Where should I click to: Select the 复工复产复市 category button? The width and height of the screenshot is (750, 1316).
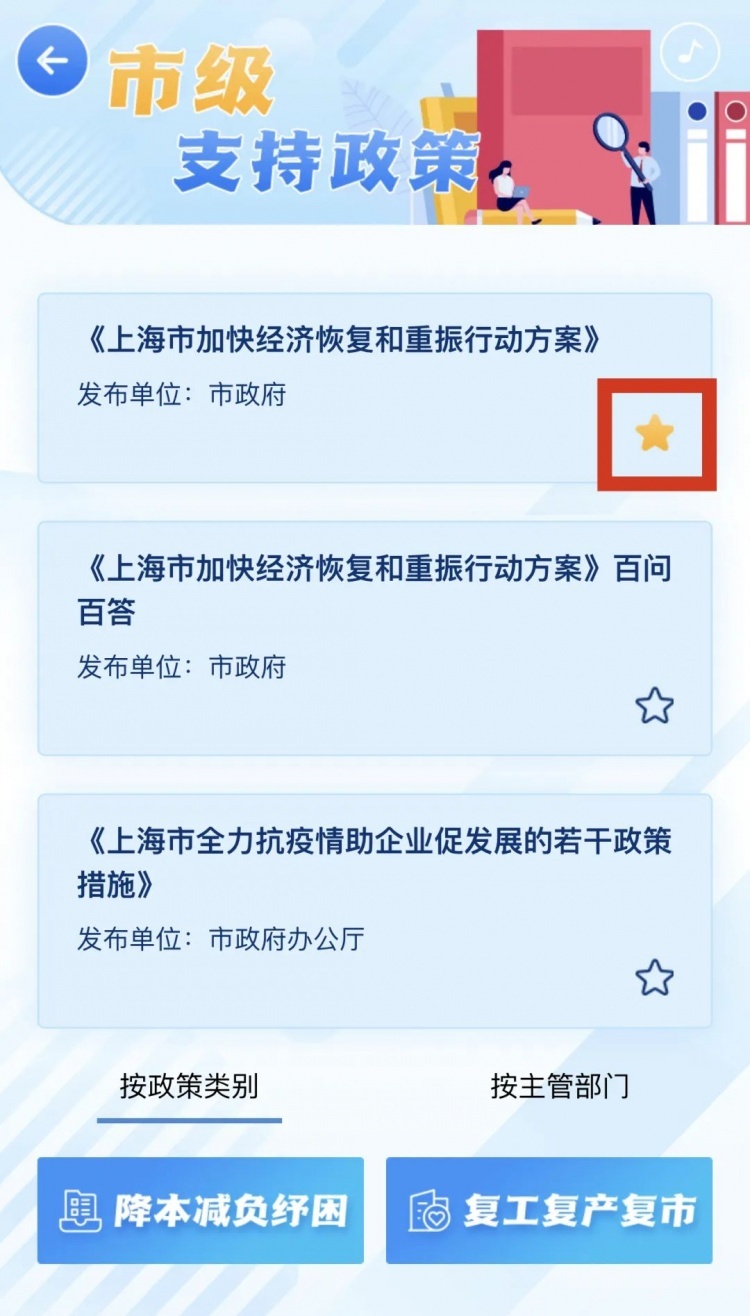click(549, 1210)
